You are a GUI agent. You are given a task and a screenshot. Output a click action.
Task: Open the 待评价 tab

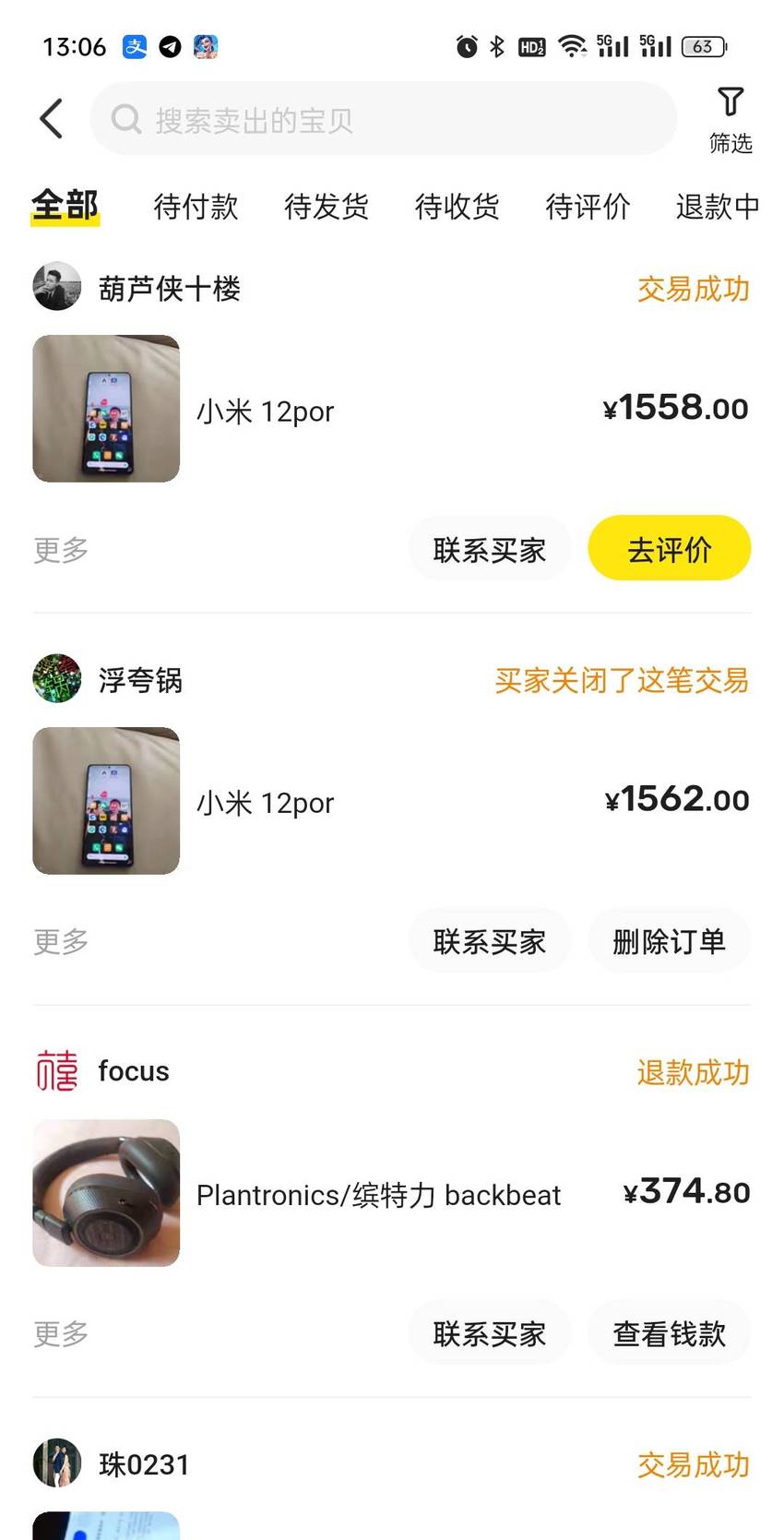[588, 207]
